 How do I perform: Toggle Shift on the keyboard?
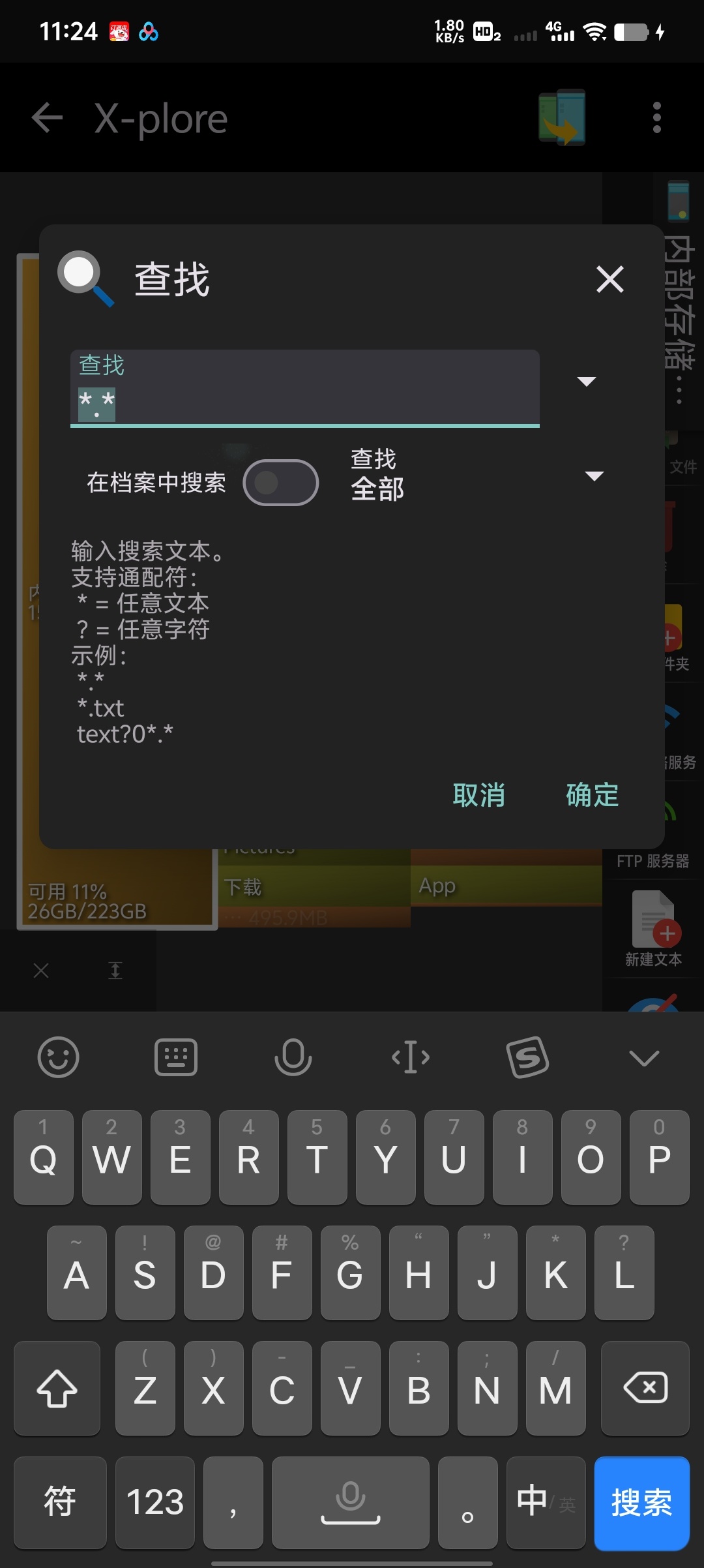[x=56, y=1388]
